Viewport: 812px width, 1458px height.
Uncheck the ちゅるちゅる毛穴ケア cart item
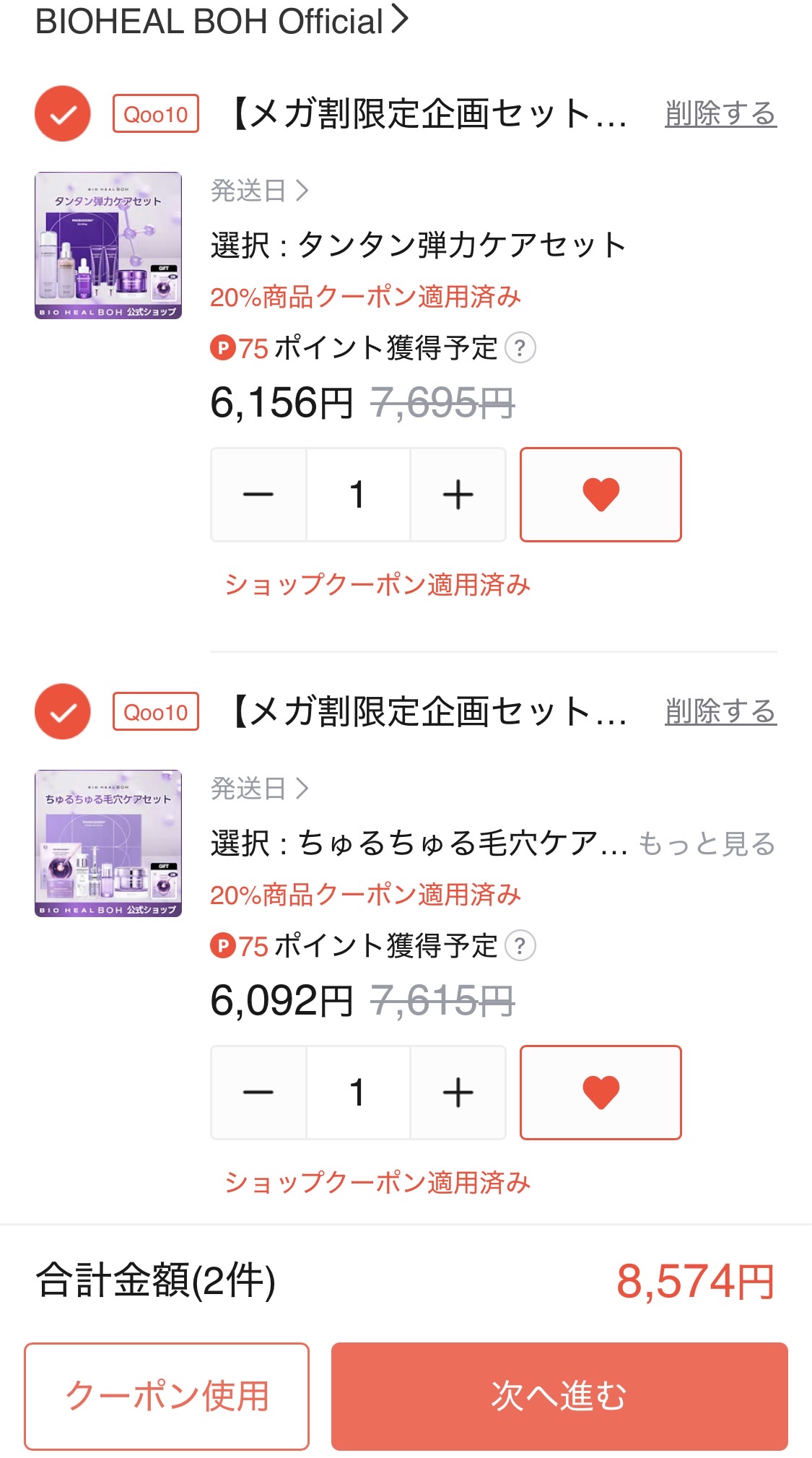coord(63,712)
